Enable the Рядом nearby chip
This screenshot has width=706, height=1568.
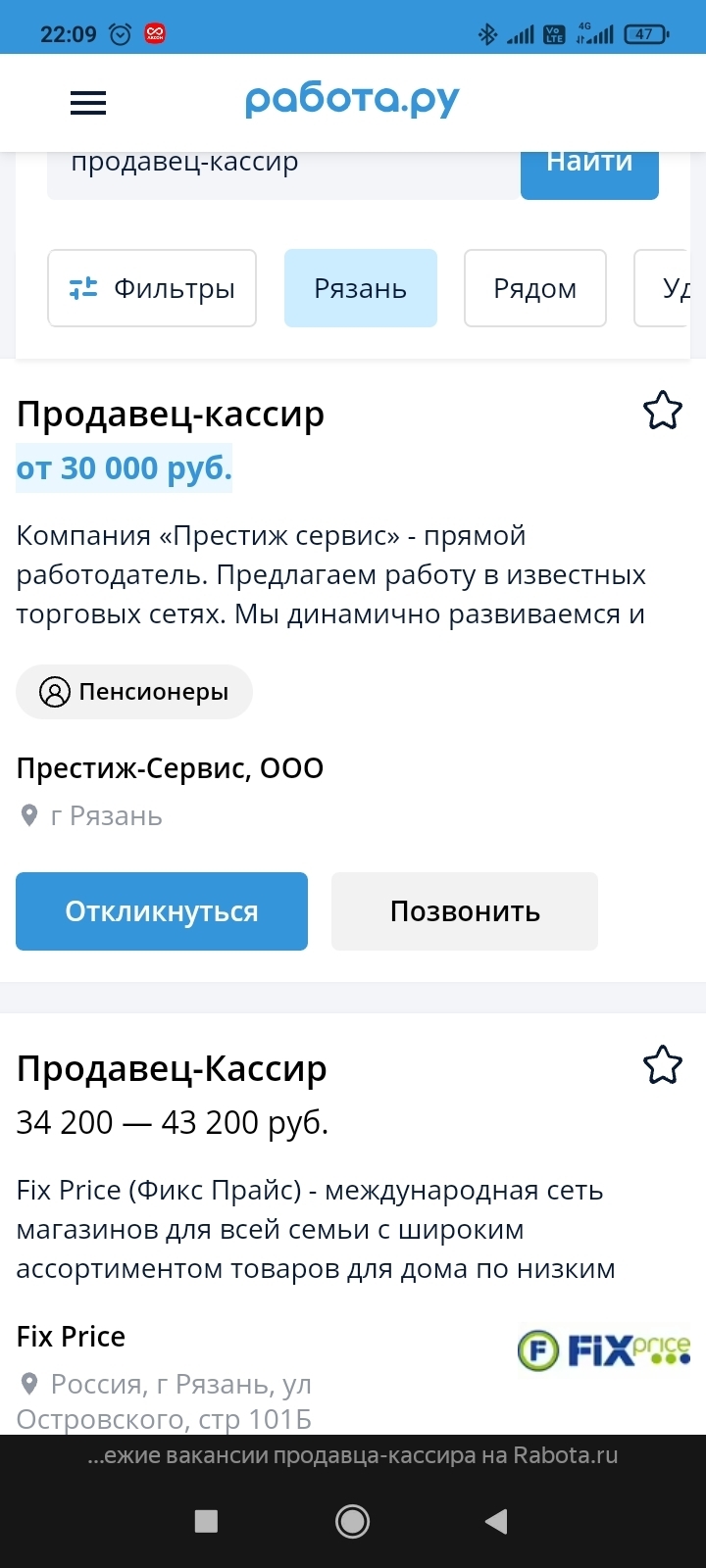coord(534,288)
